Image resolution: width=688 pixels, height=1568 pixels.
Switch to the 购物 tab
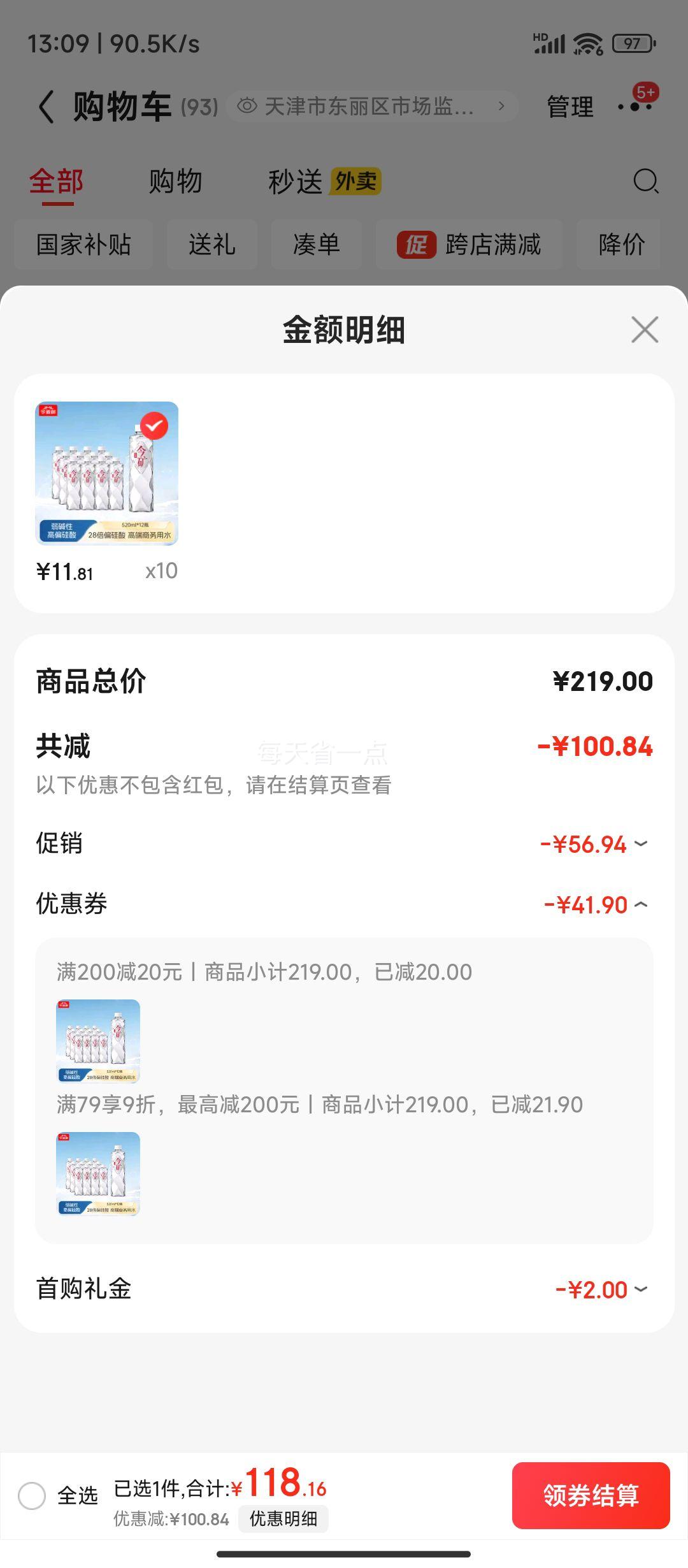175,182
